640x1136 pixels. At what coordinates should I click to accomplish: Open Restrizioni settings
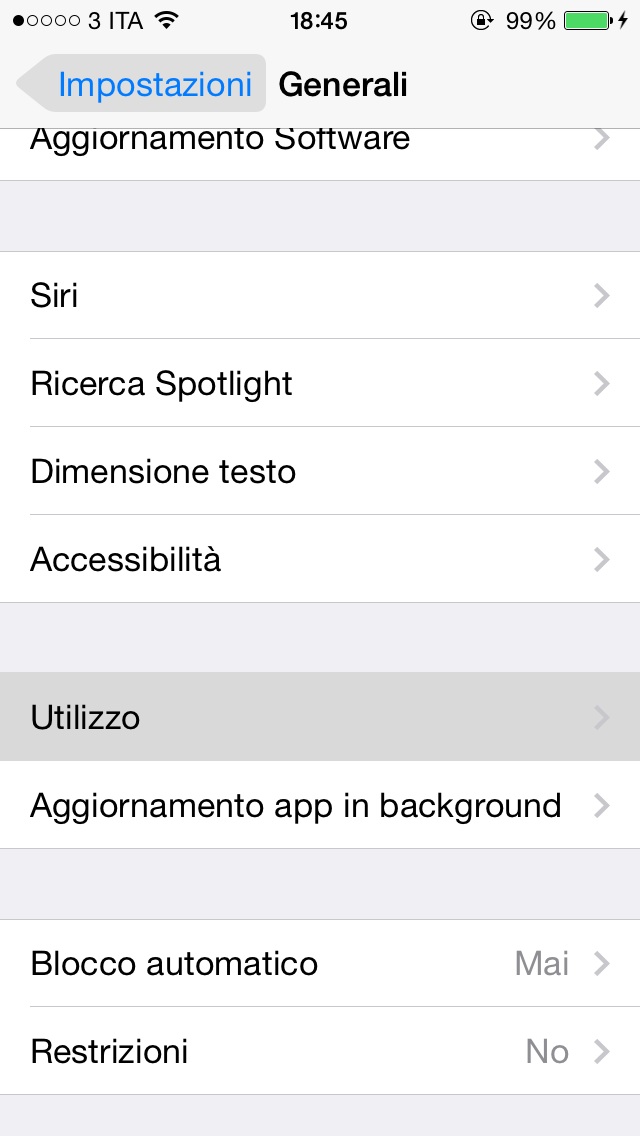coord(320,1051)
